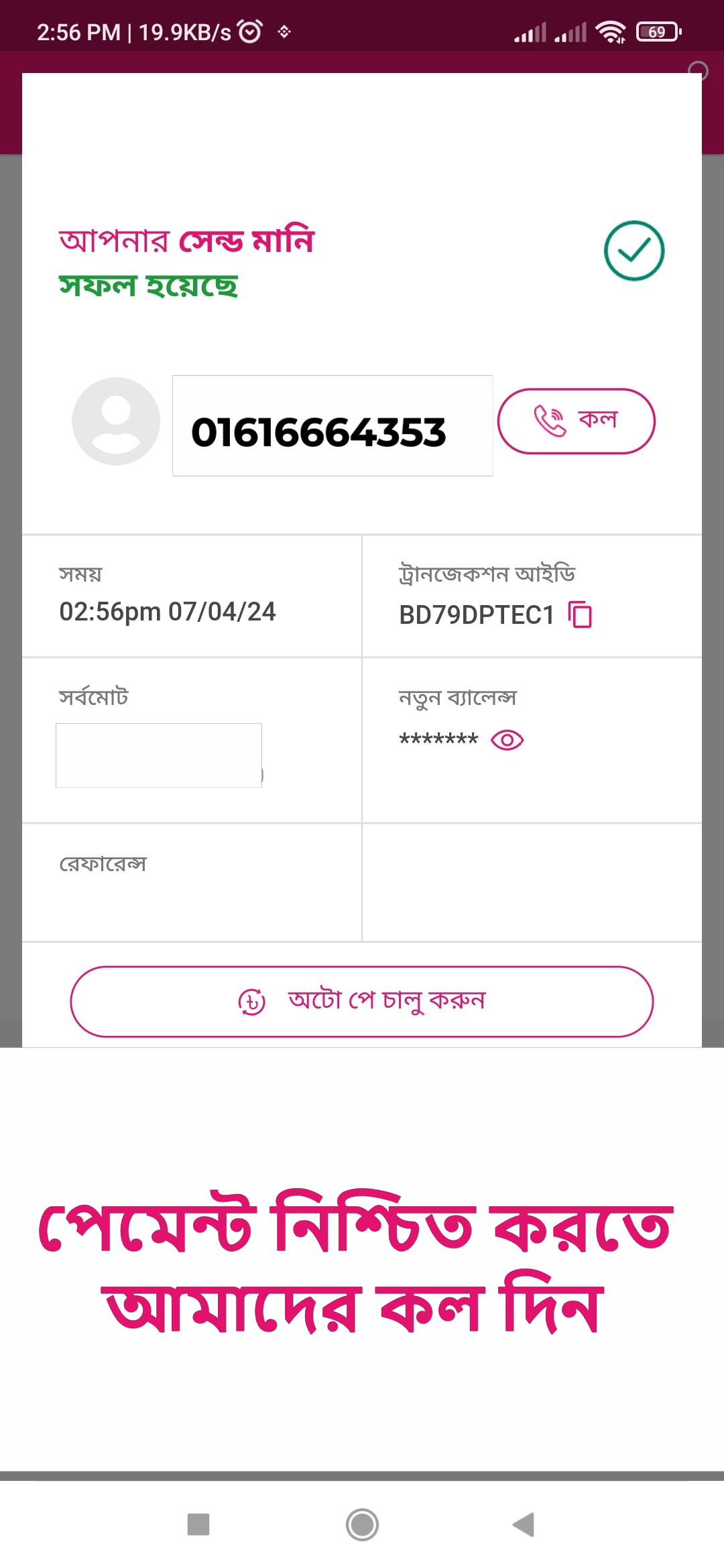The height and width of the screenshot is (1568, 724).
Task: Reveal the hidden new balance with the eye icon
Action: [x=507, y=740]
